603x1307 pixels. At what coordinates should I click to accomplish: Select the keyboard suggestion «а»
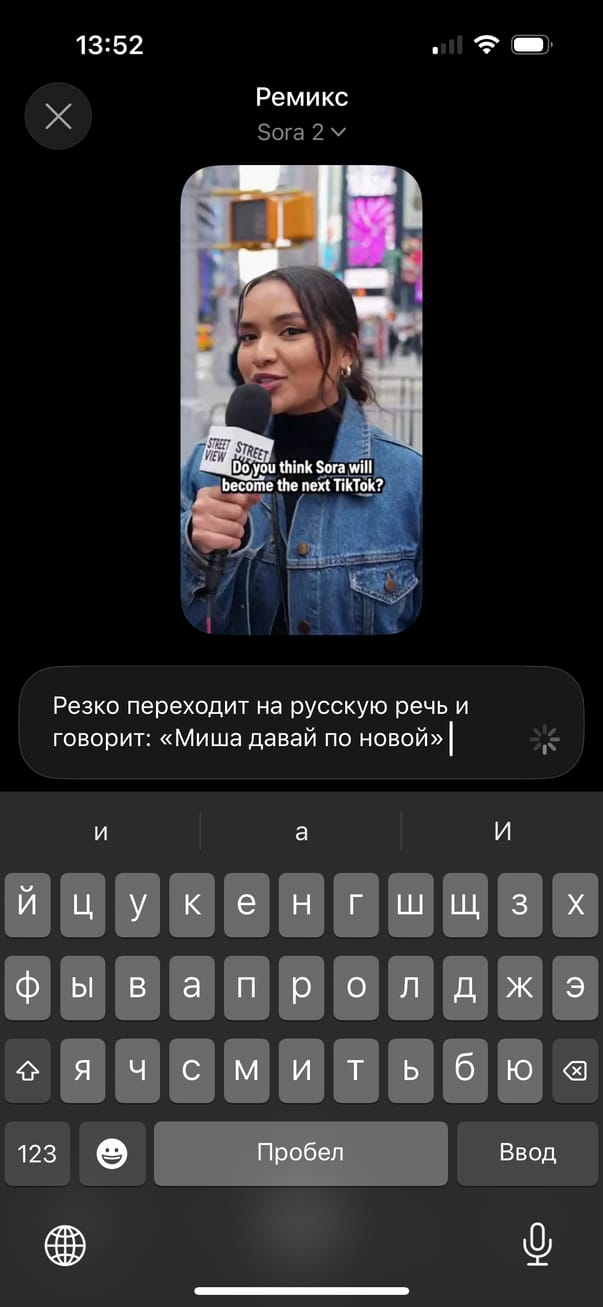[301, 832]
